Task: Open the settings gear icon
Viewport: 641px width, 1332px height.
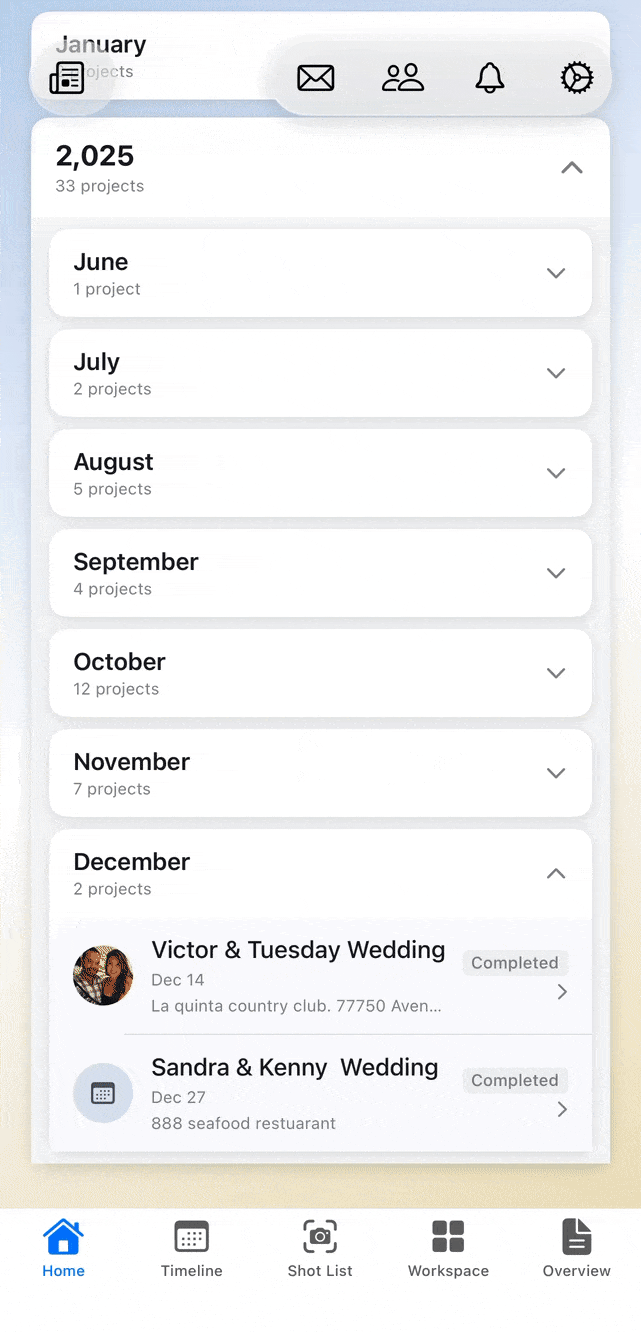Action: click(x=577, y=78)
